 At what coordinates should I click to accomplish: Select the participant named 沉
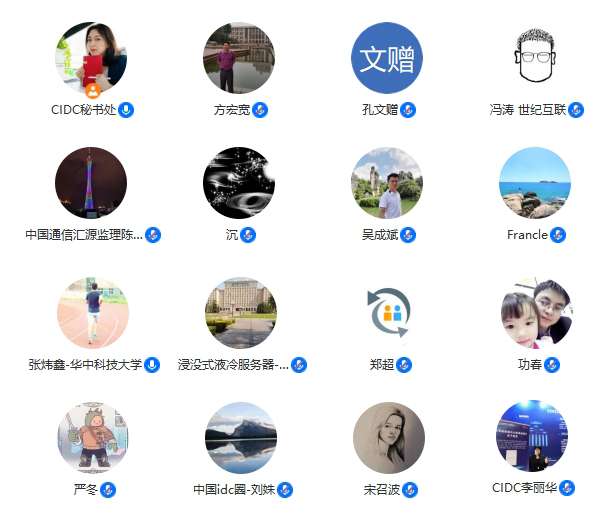pyautogui.click(x=239, y=183)
